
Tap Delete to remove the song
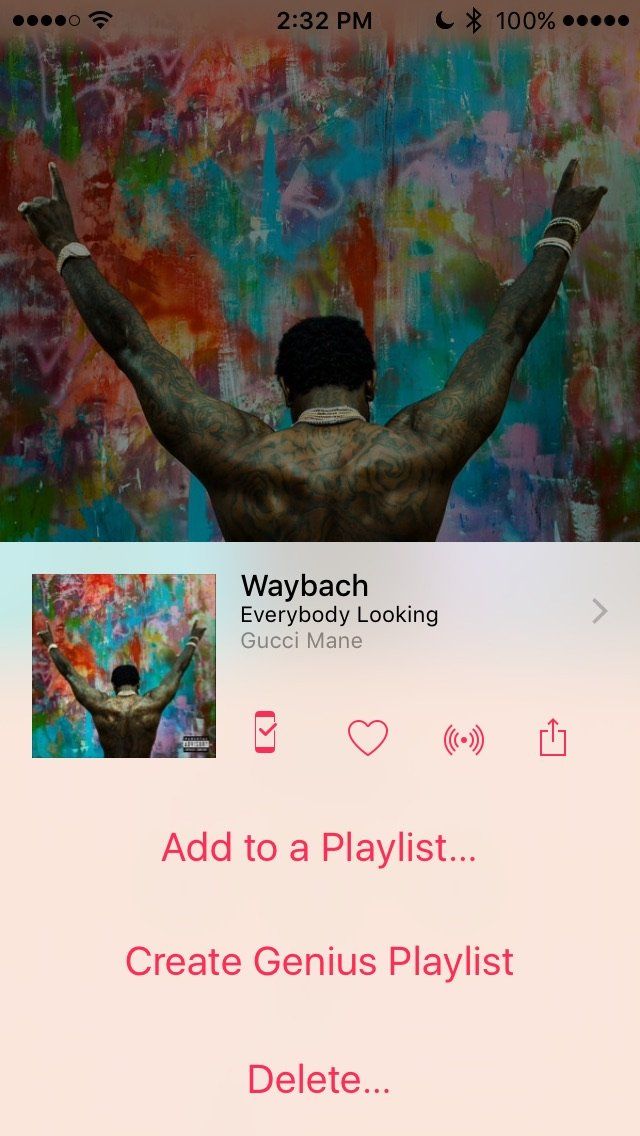coord(319,1080)
